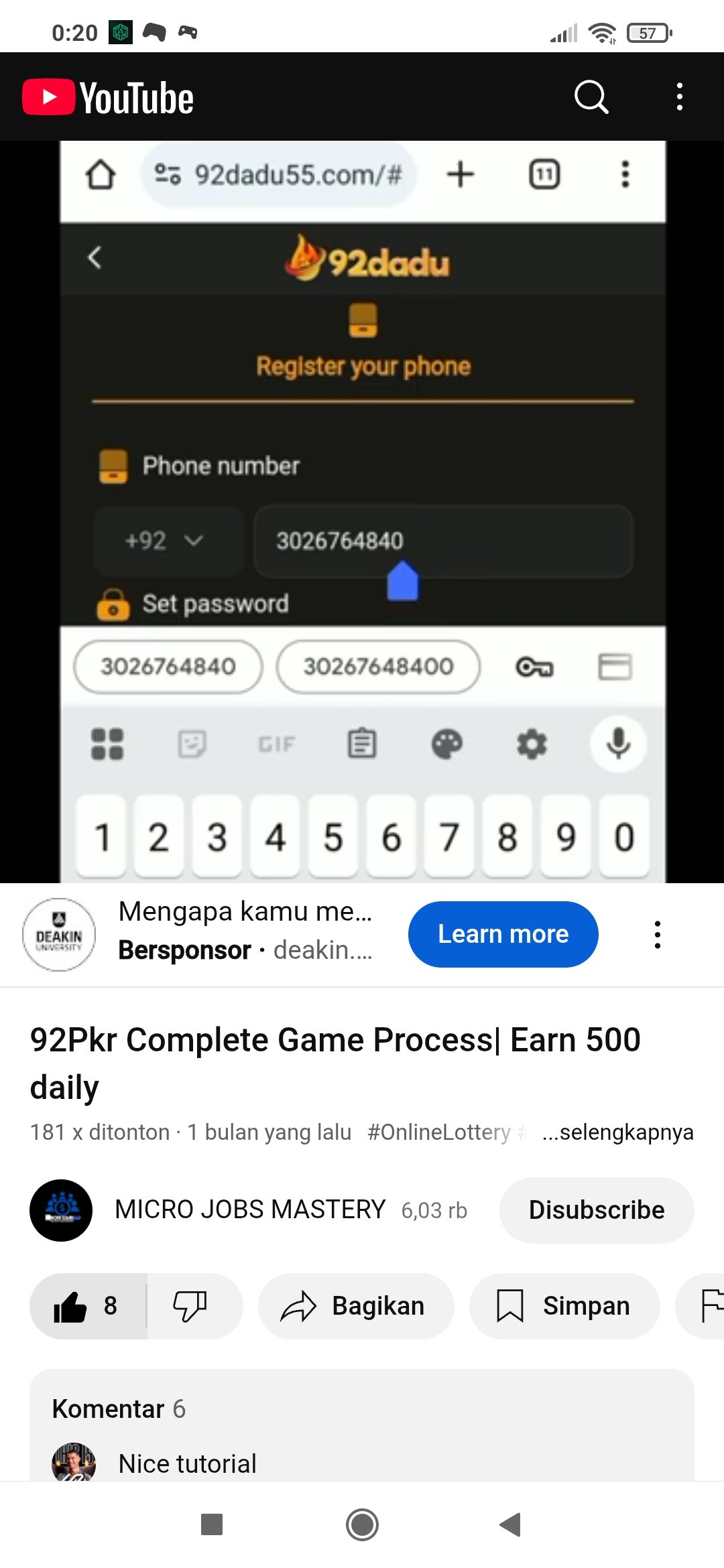This screenshot has width=724, height=1568.
Task: Tap the video player to show controls
Action: [x=362, y=509]
